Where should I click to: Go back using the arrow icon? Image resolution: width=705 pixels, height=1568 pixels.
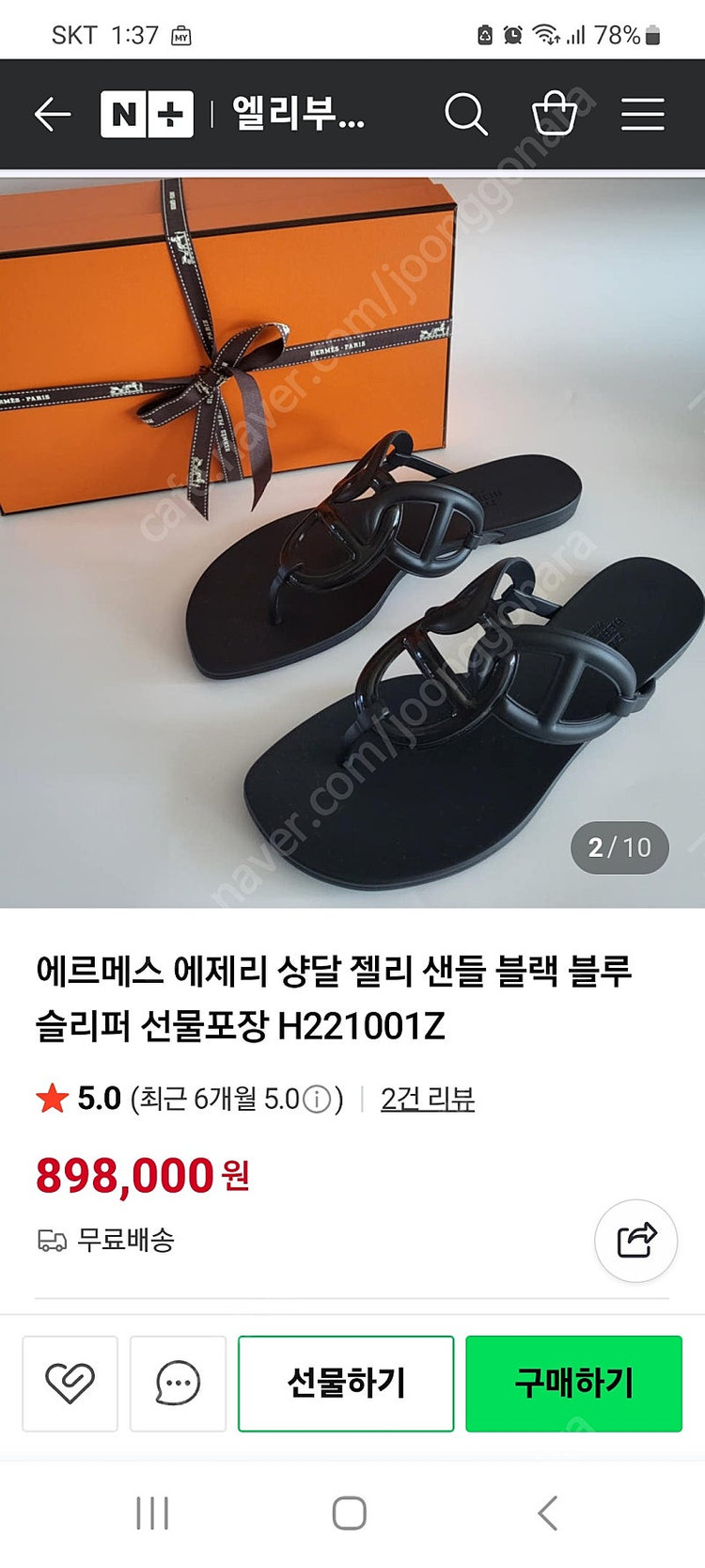(49, 115)
